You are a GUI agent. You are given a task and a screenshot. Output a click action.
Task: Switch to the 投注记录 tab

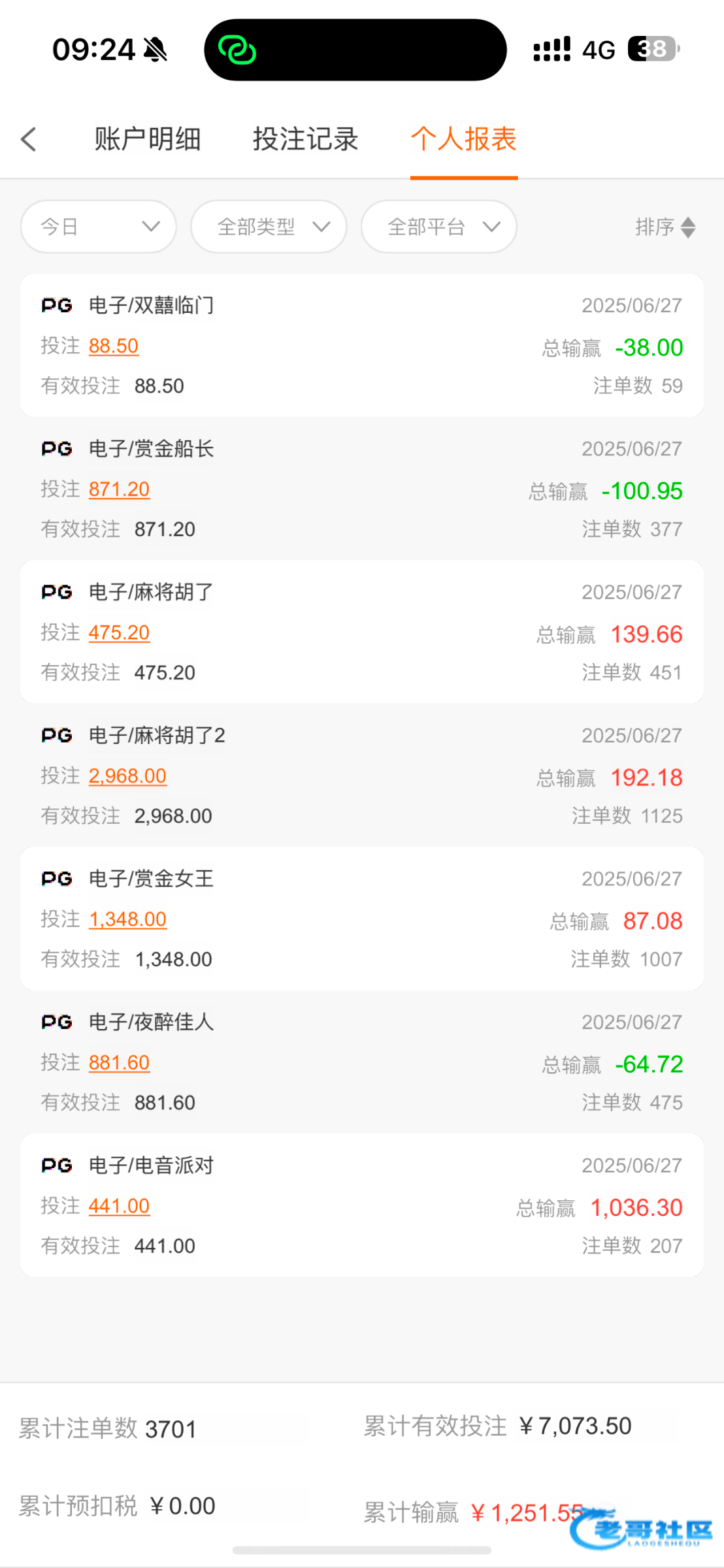(x=305, y=139)
